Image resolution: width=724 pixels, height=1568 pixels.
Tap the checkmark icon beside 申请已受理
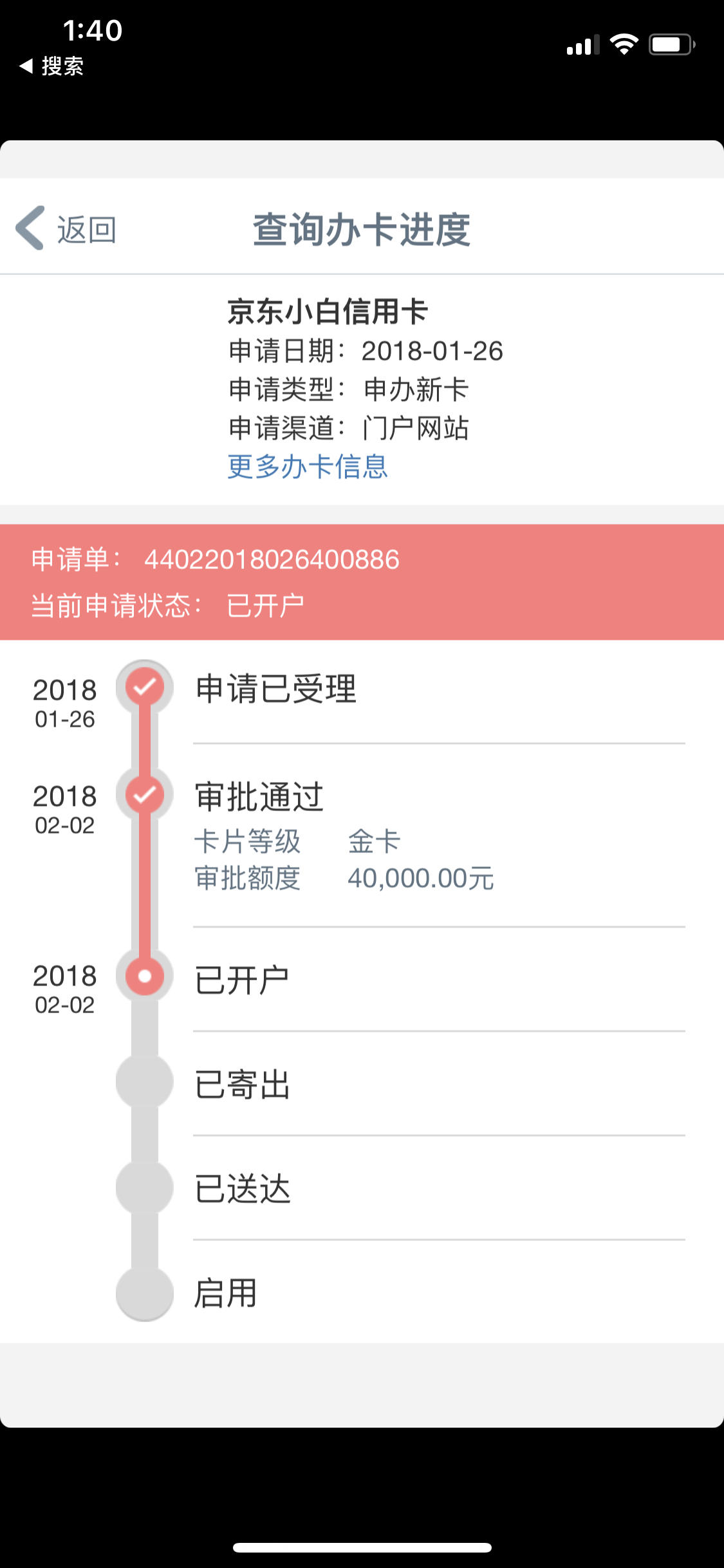[x=144, y=687]
